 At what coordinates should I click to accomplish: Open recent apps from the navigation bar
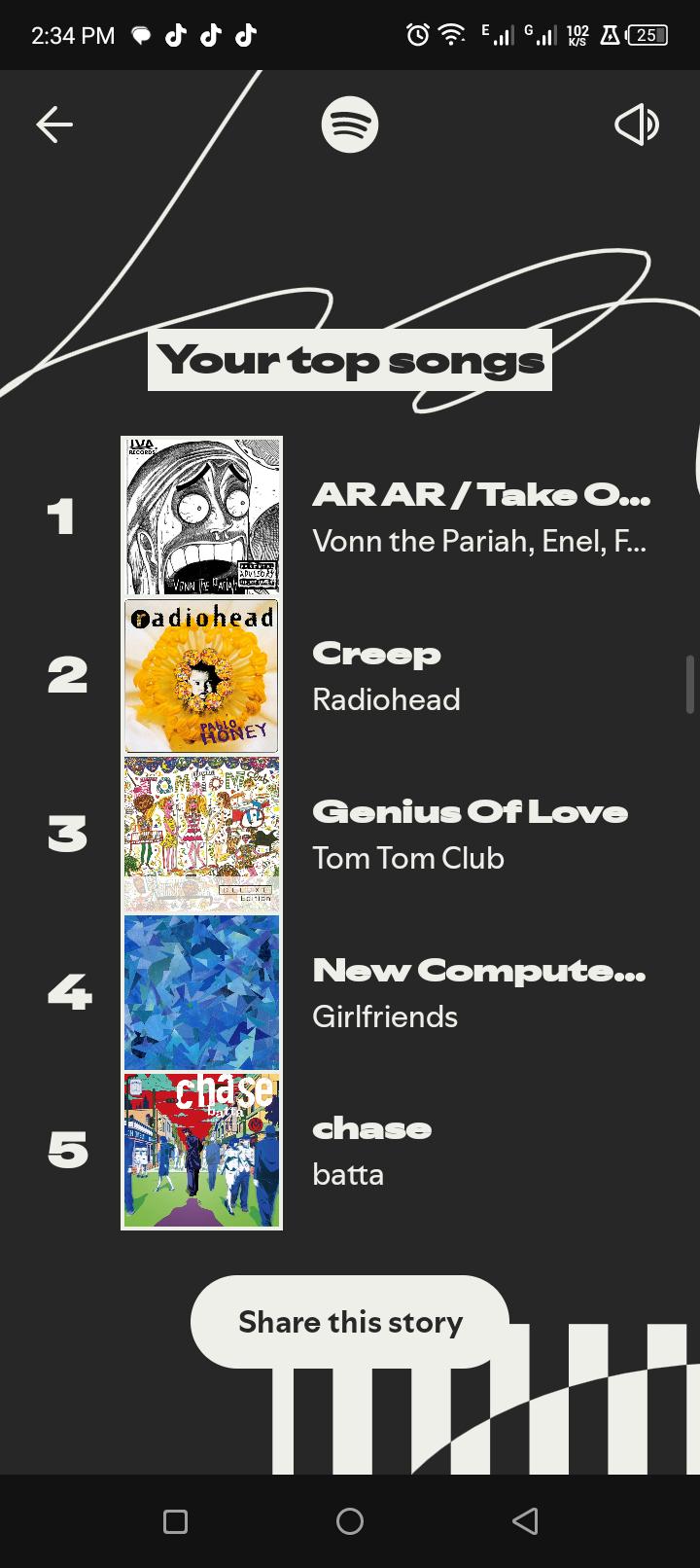tap(175, 1521)
